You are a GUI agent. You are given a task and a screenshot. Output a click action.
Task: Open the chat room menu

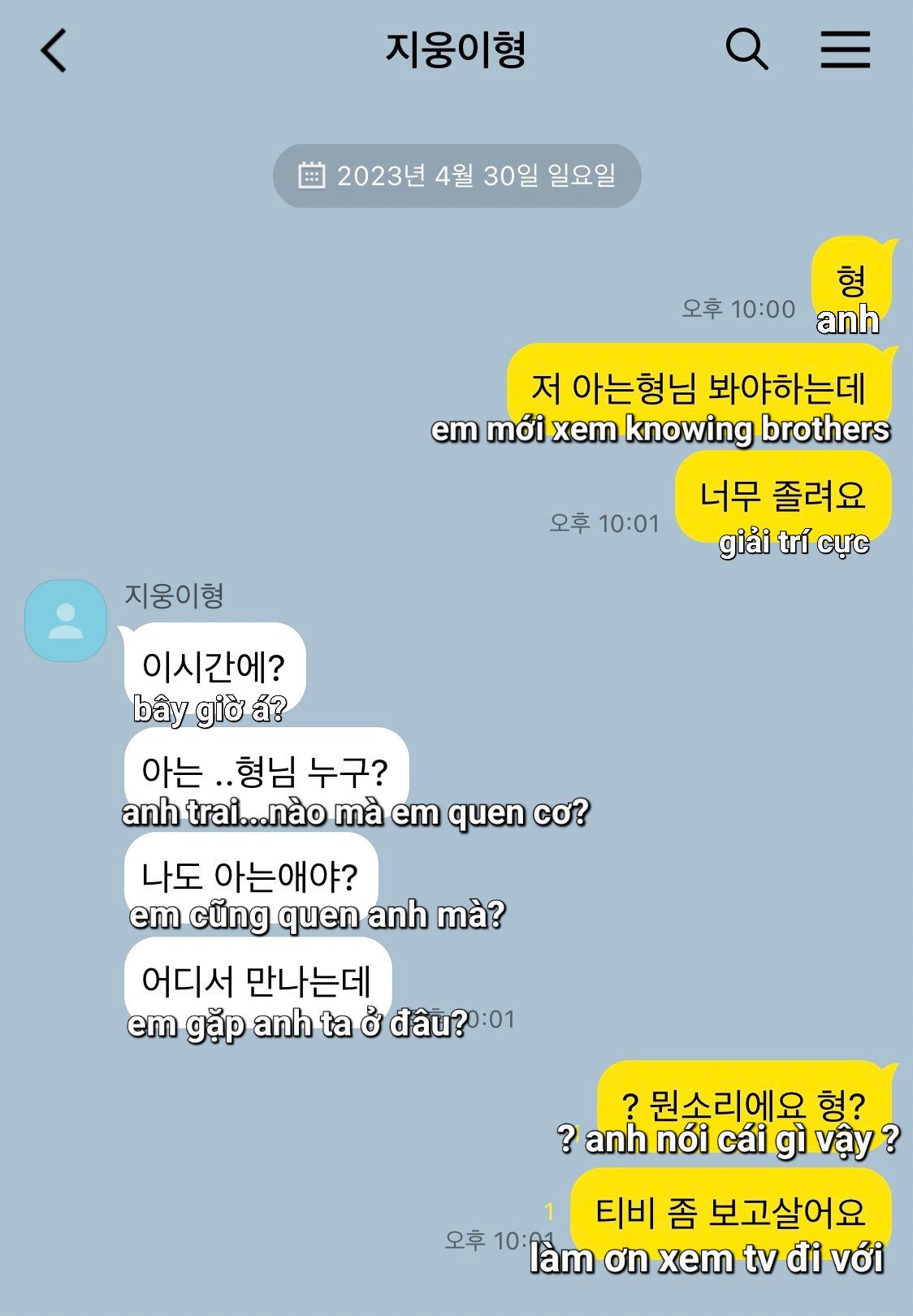pyautogui.click(x=845, y=50)
